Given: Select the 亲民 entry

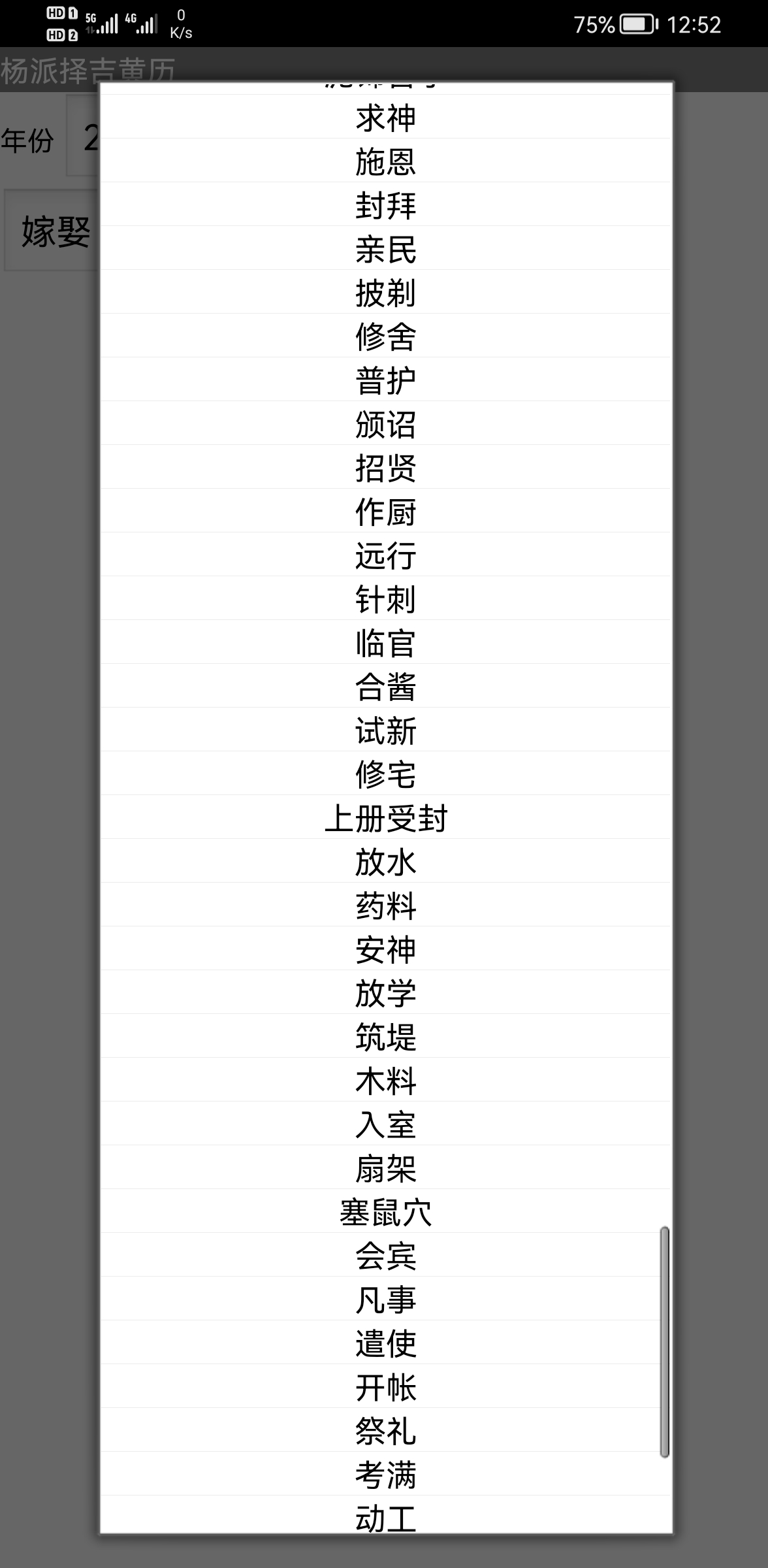Looking at the screenshot, I should point(385,250).
